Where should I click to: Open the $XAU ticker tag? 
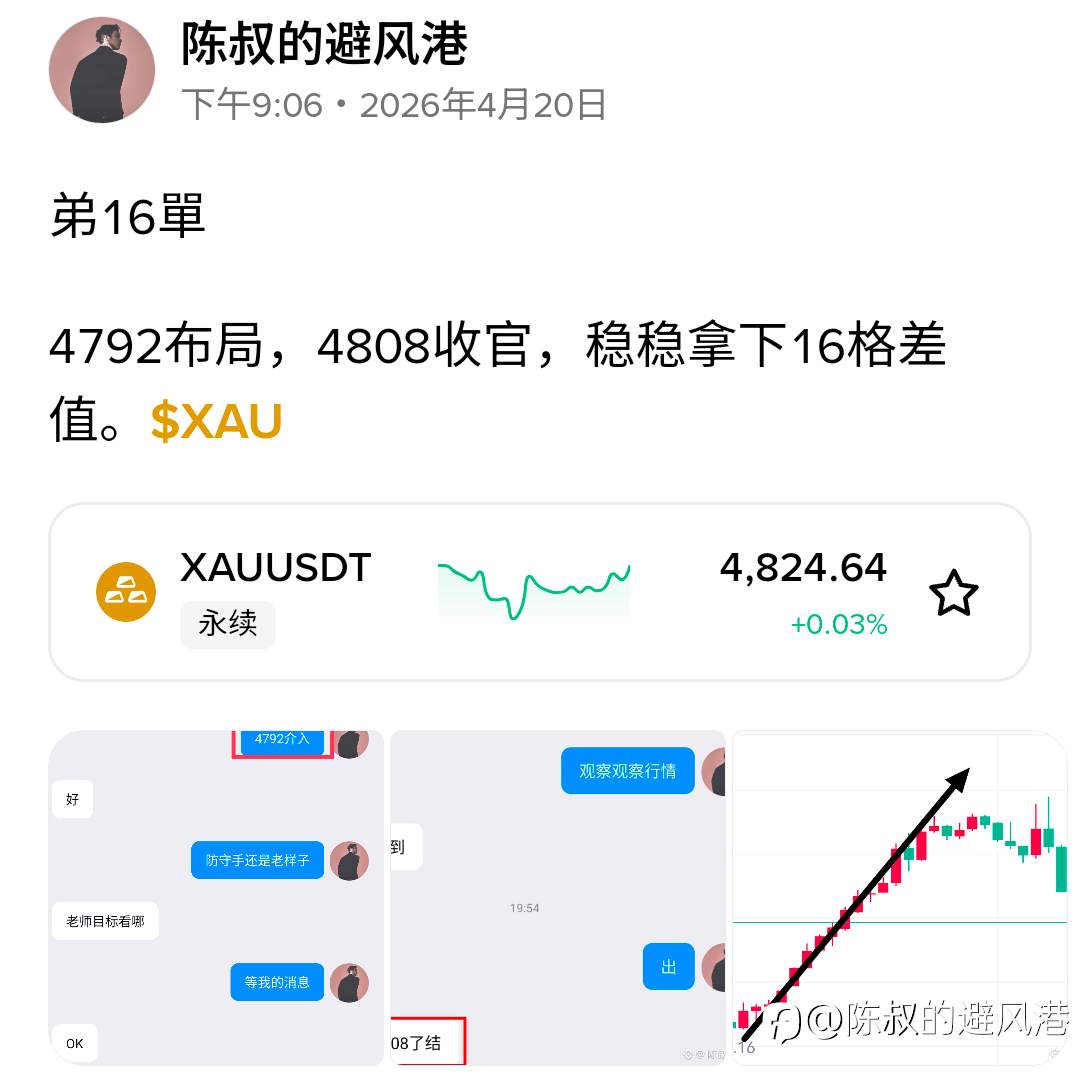click(x=216, y=421)
